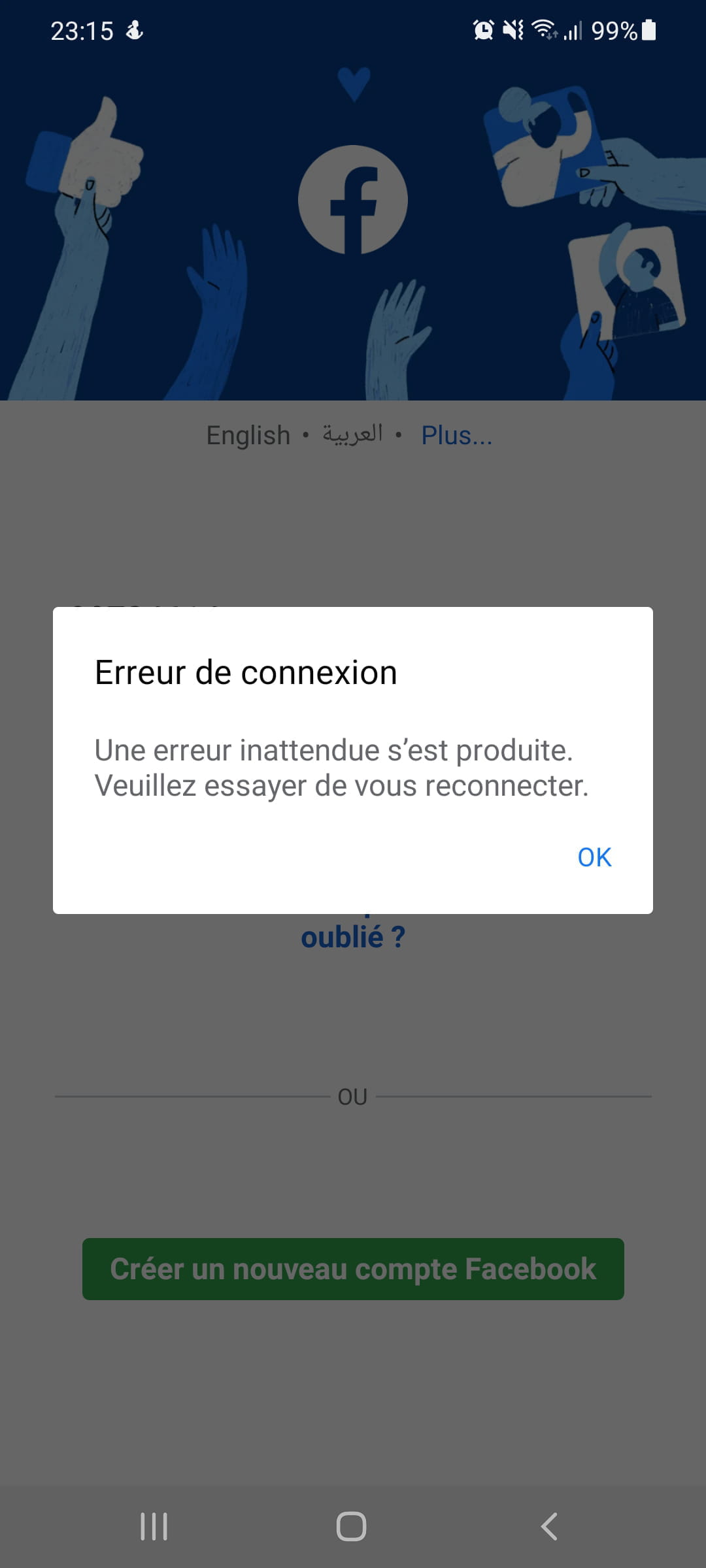Switch language to العربية
706x1568 pixels.
[352, 434]
